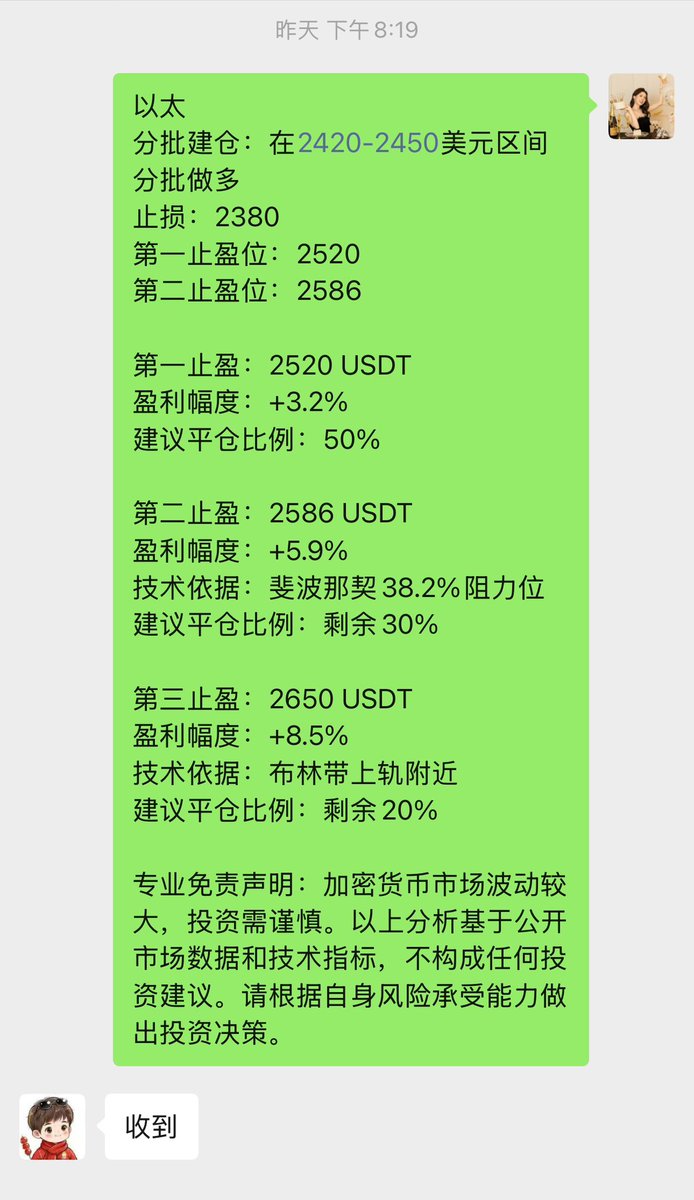Image resolution: width=694 pixels, height=1200 pixels.
Task: Open the avatar next to the 收到 reply
Action: [x=52, y=1127]
